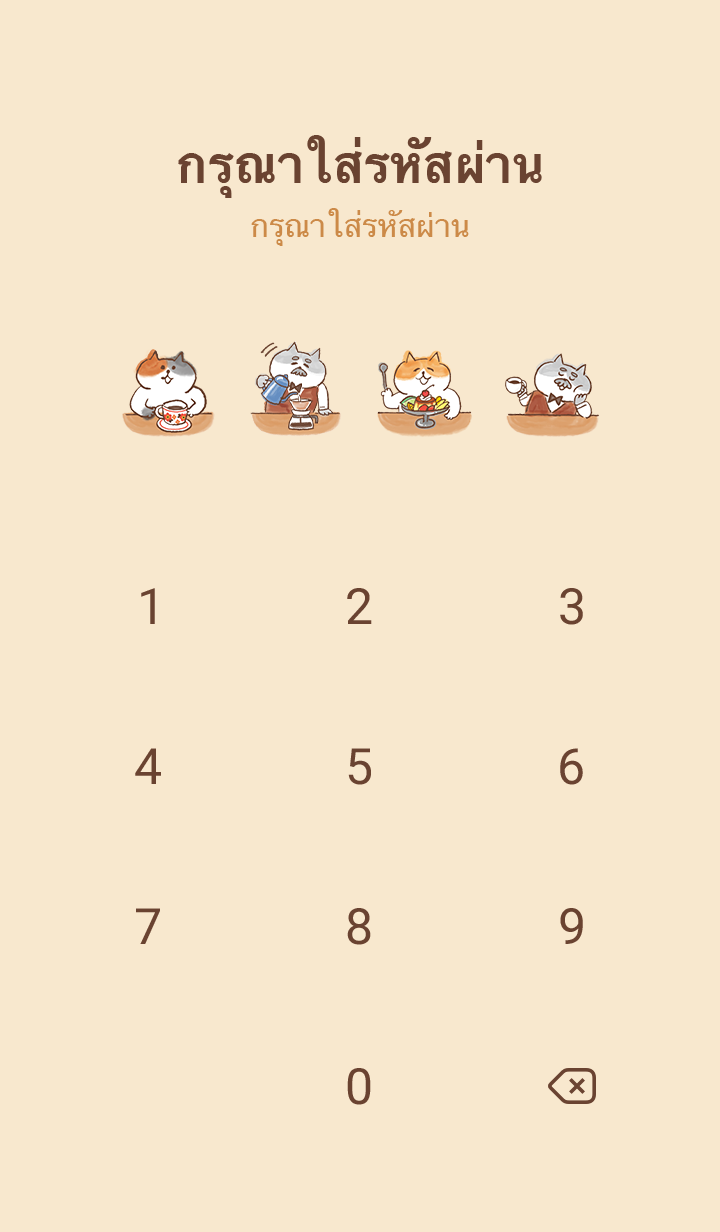Delete the last entered passcode digit
720x1232 pixels.
(572, 1086)
